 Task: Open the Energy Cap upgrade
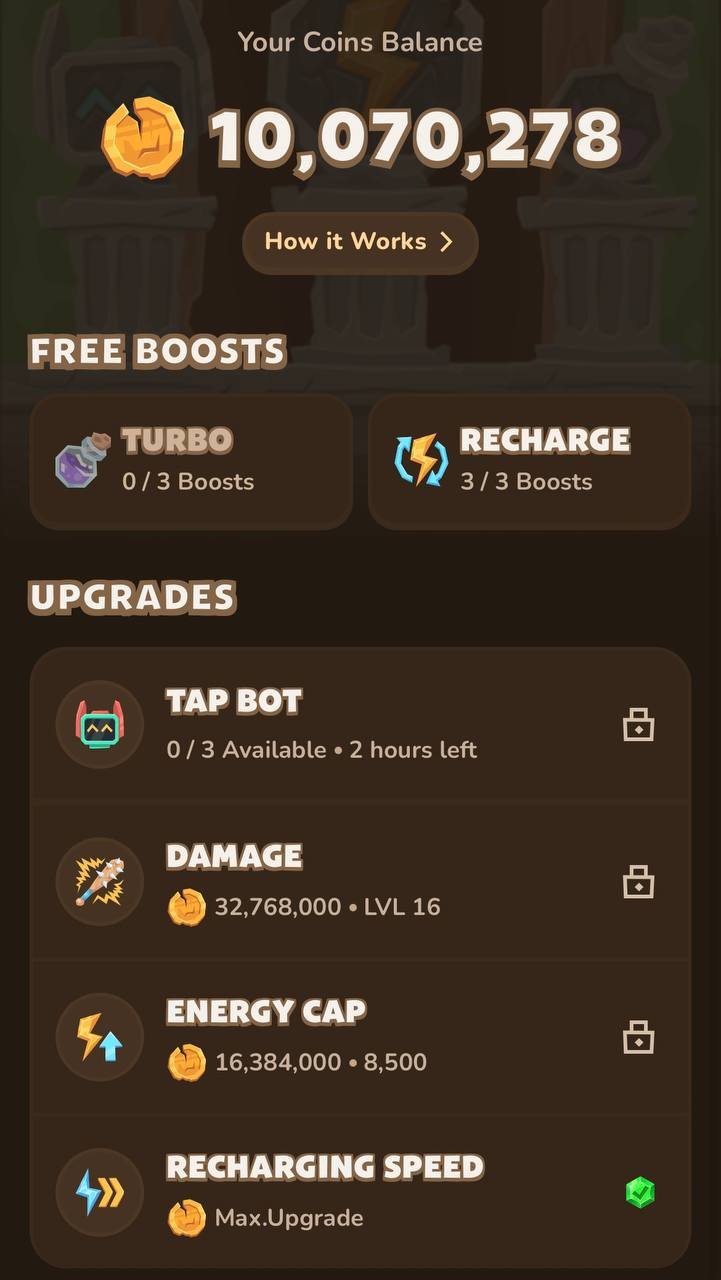click(x=360, y=1037)
